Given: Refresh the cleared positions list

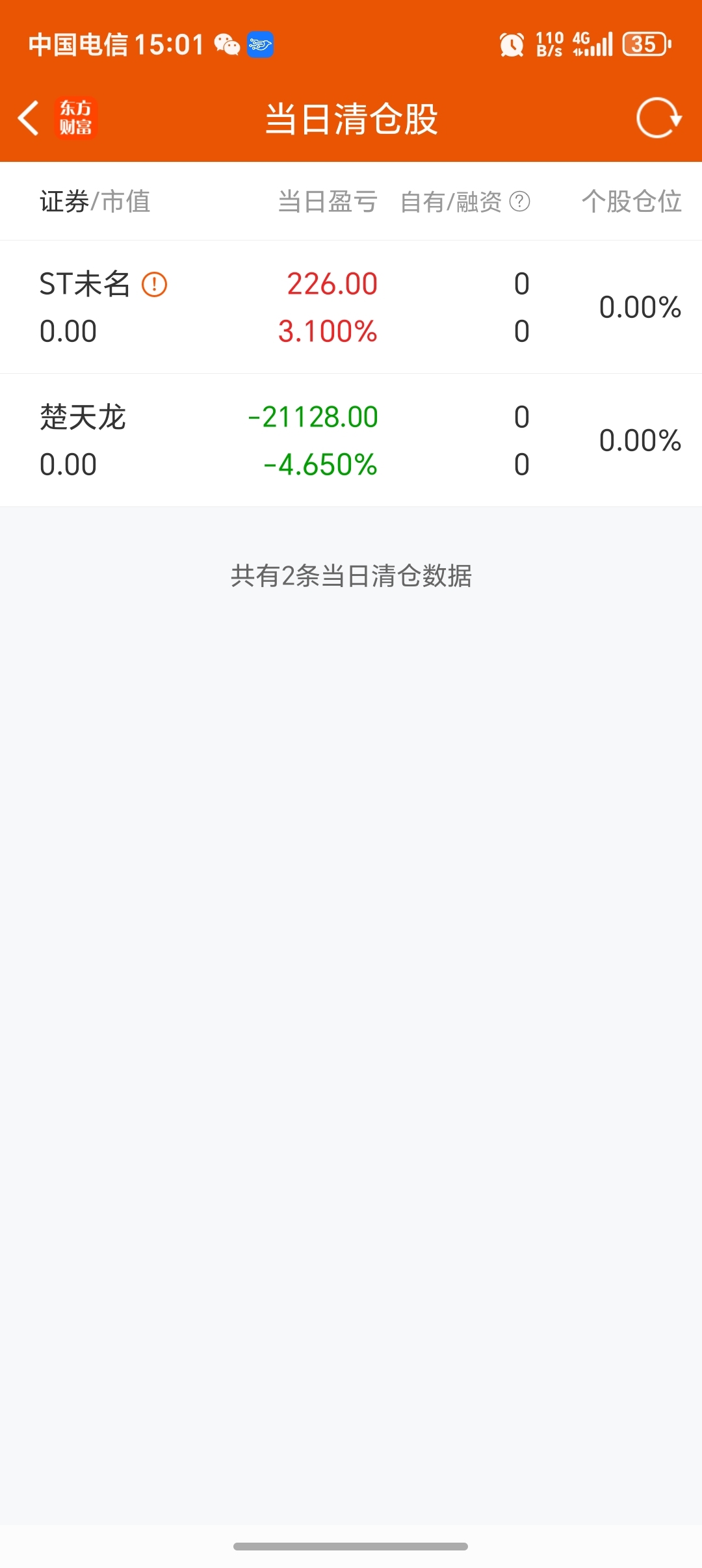Looking at the screenshot, I should pyautogui.click(x=658, y=118).
